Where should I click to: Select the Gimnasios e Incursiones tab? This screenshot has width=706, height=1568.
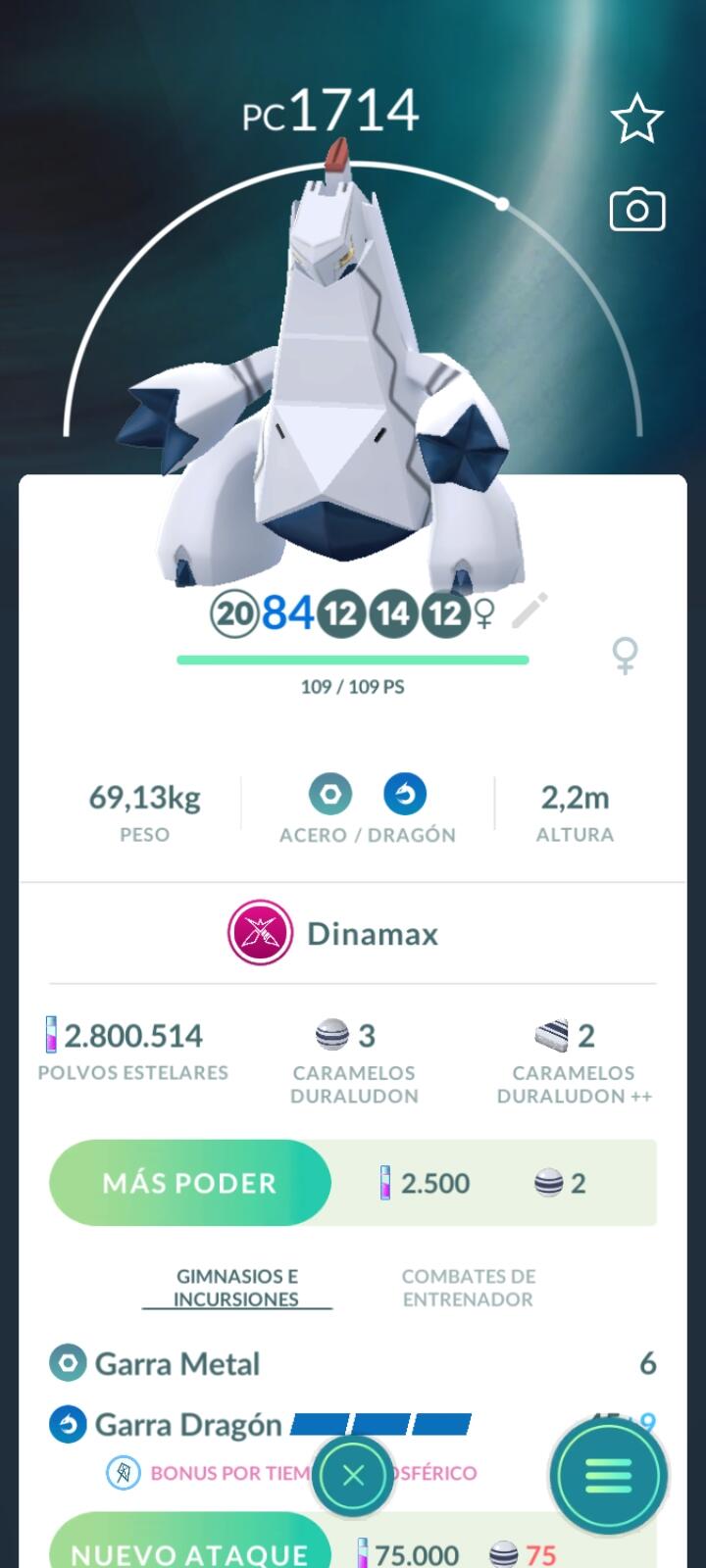pyautogui.click(x=236, y=1288)
